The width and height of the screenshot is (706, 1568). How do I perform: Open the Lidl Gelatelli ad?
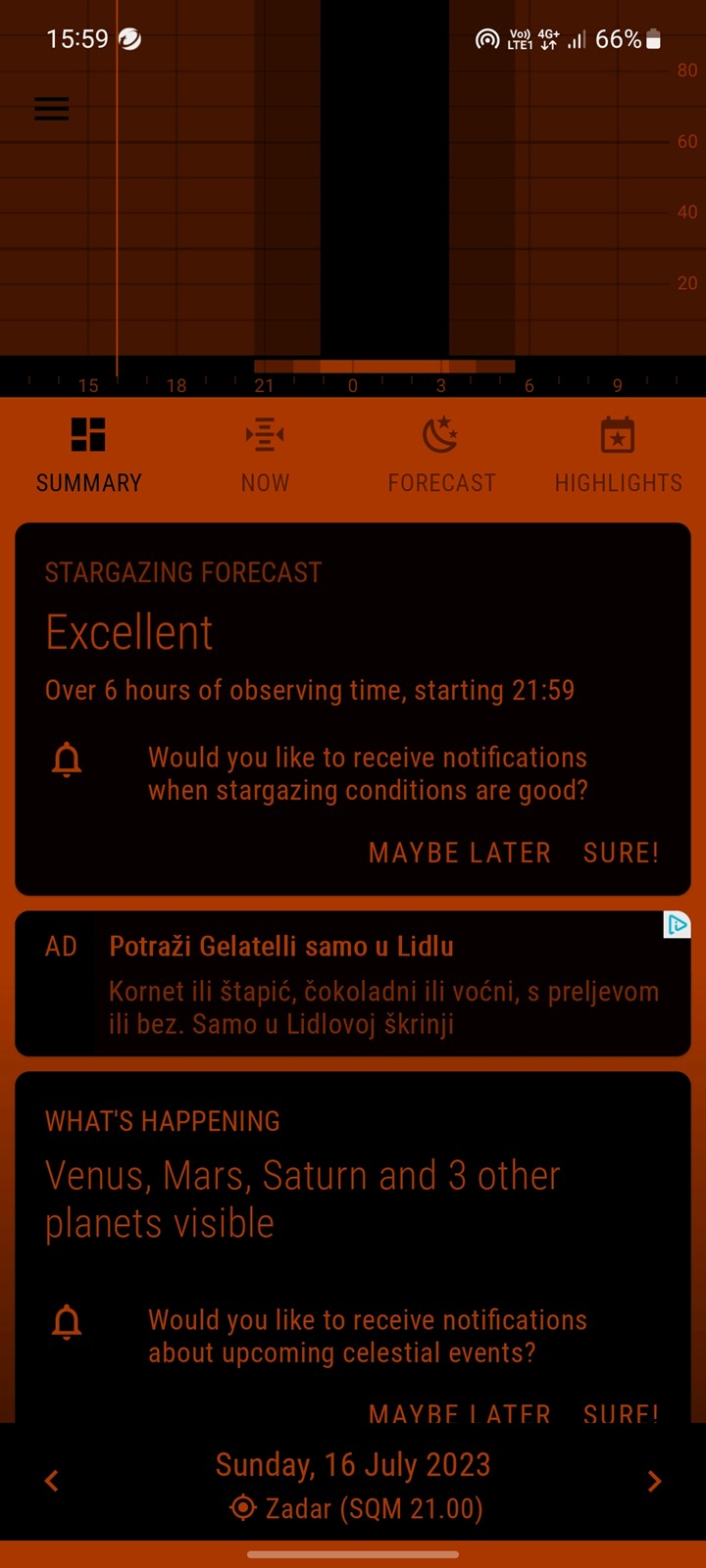coord(353,984)
